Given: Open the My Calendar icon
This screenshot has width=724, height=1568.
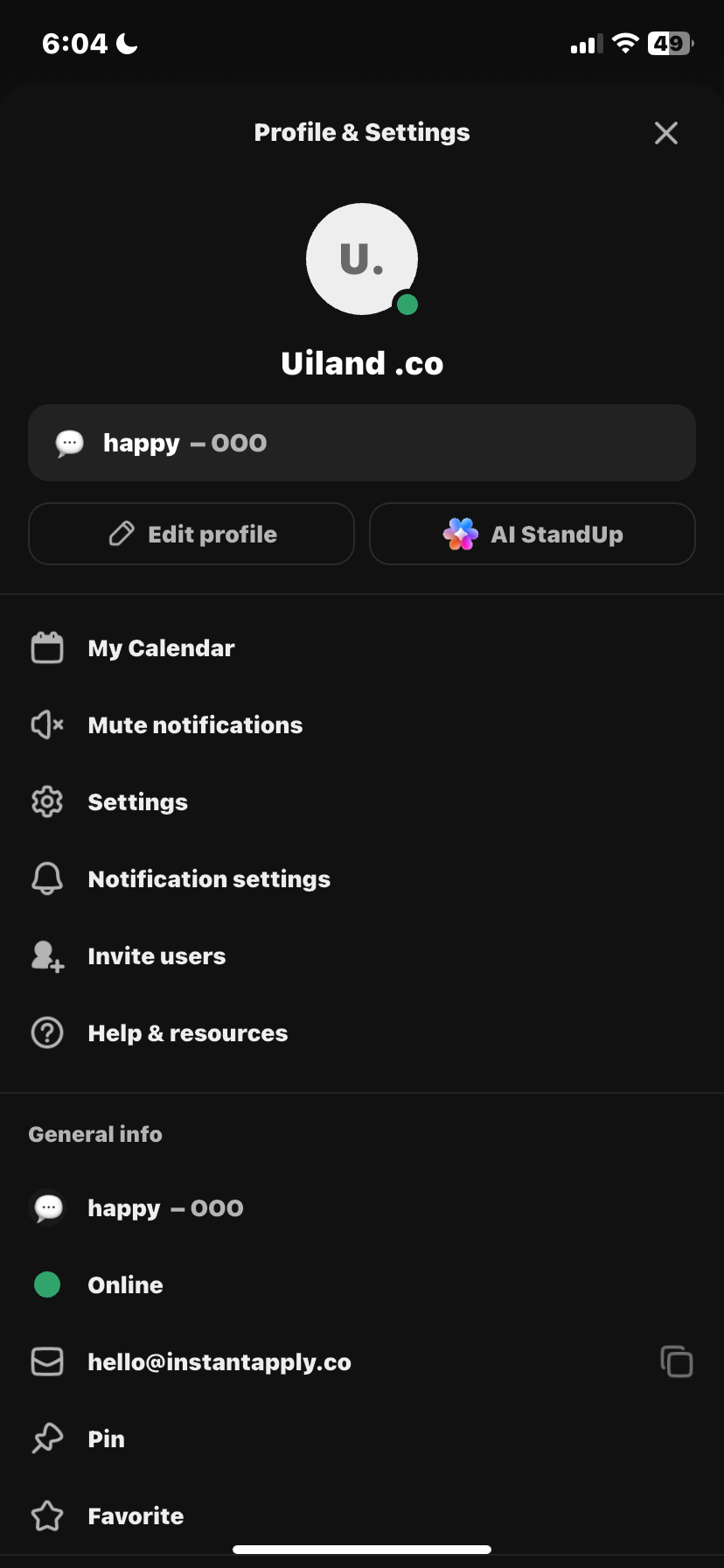Looking at the screenshot, I should (x=47, y=647).
